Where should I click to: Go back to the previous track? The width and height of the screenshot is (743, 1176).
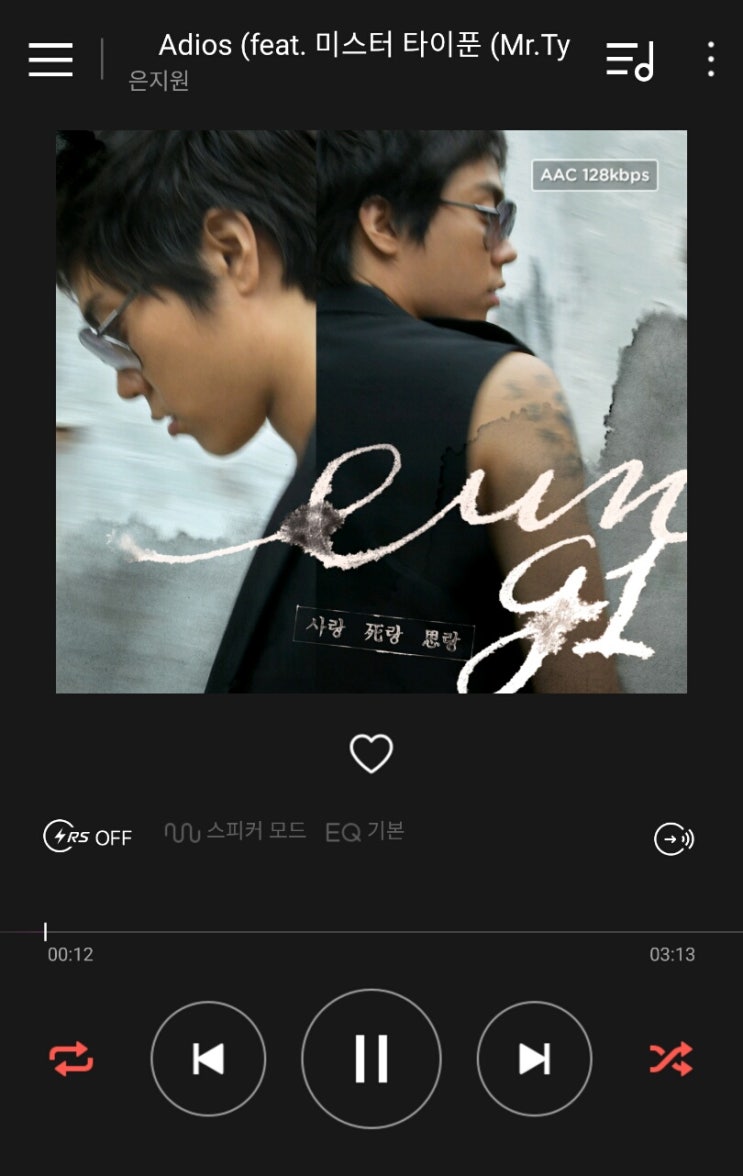click(208, 1059)
